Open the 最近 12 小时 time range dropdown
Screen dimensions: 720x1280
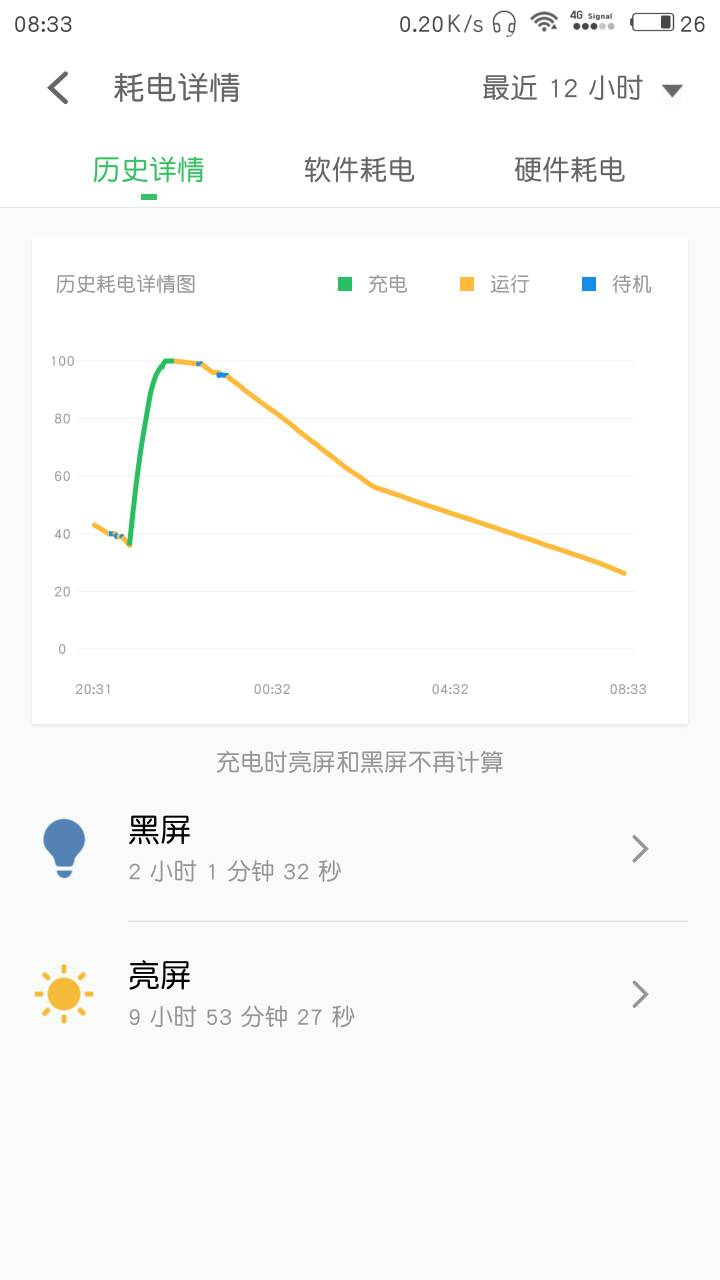pos(580,88)
